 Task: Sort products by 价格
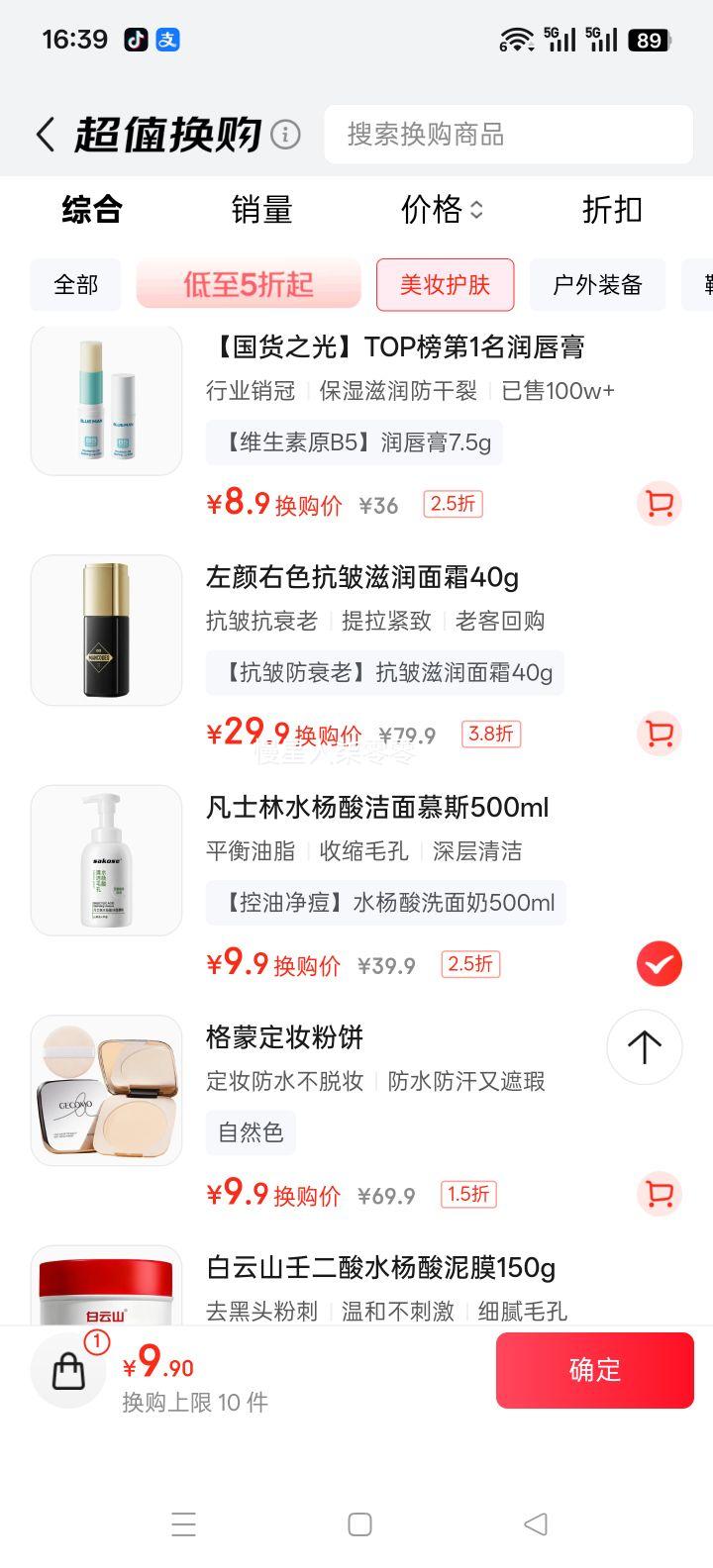[442, 210]
